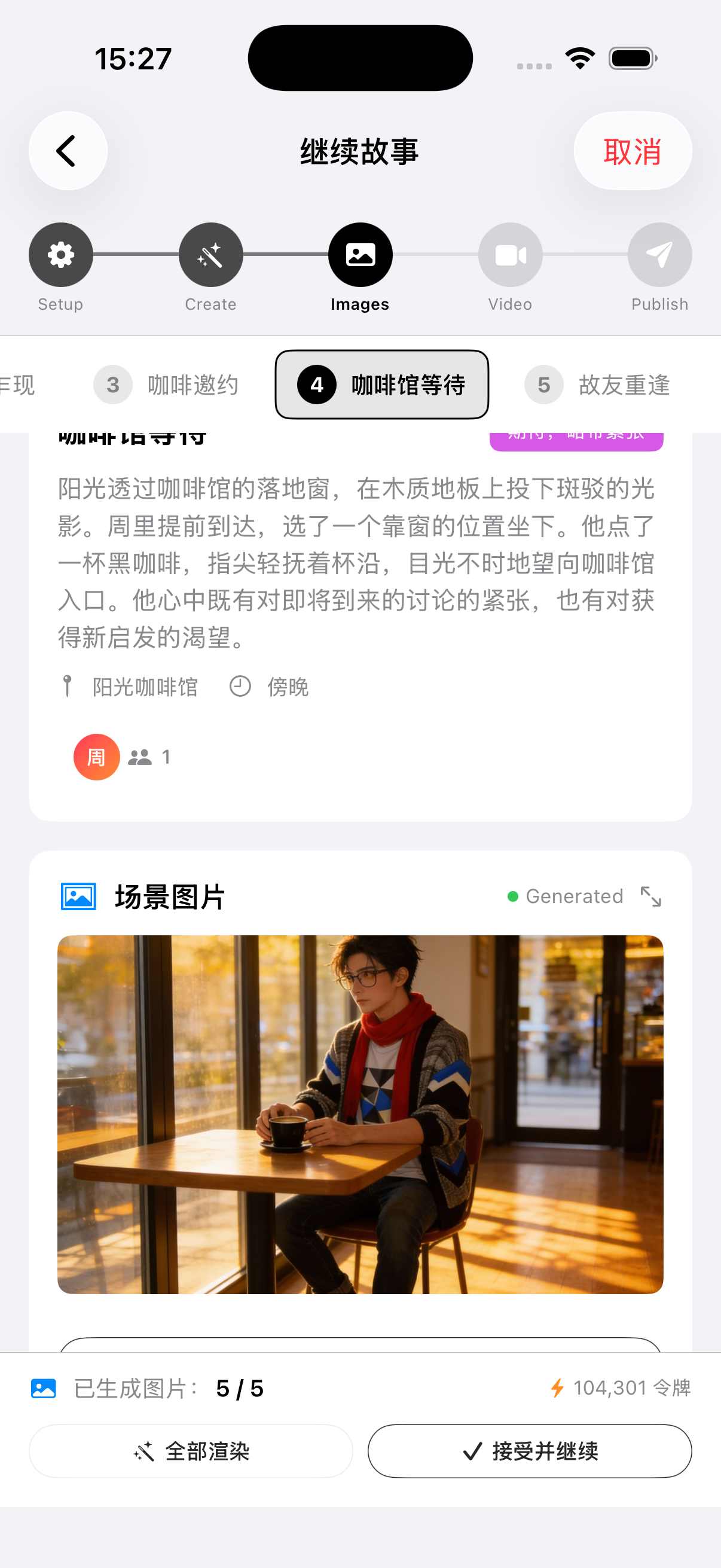Image resolution: width=721 pixels, height=1568 pixels.
Task: Expand the generated image to fullscreen
Action: click(650, 896)
